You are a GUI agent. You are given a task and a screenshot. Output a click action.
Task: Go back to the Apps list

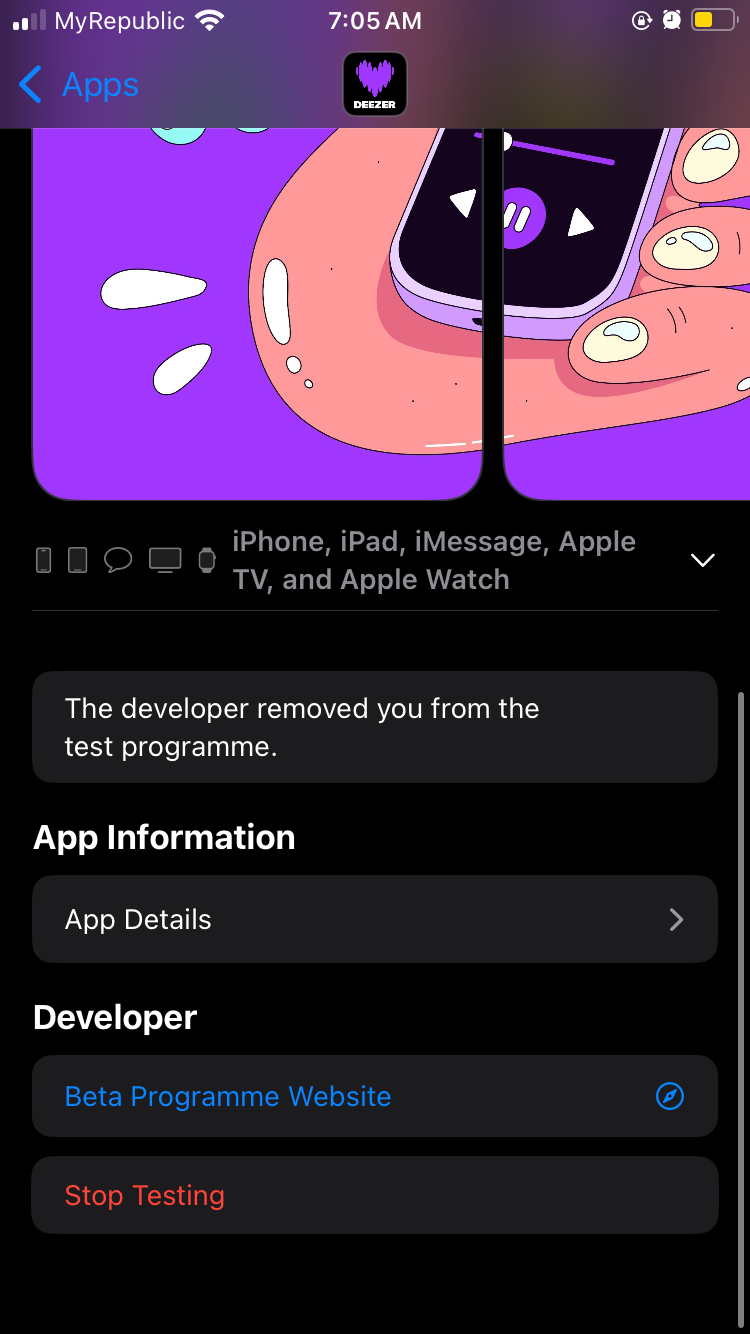78,85
